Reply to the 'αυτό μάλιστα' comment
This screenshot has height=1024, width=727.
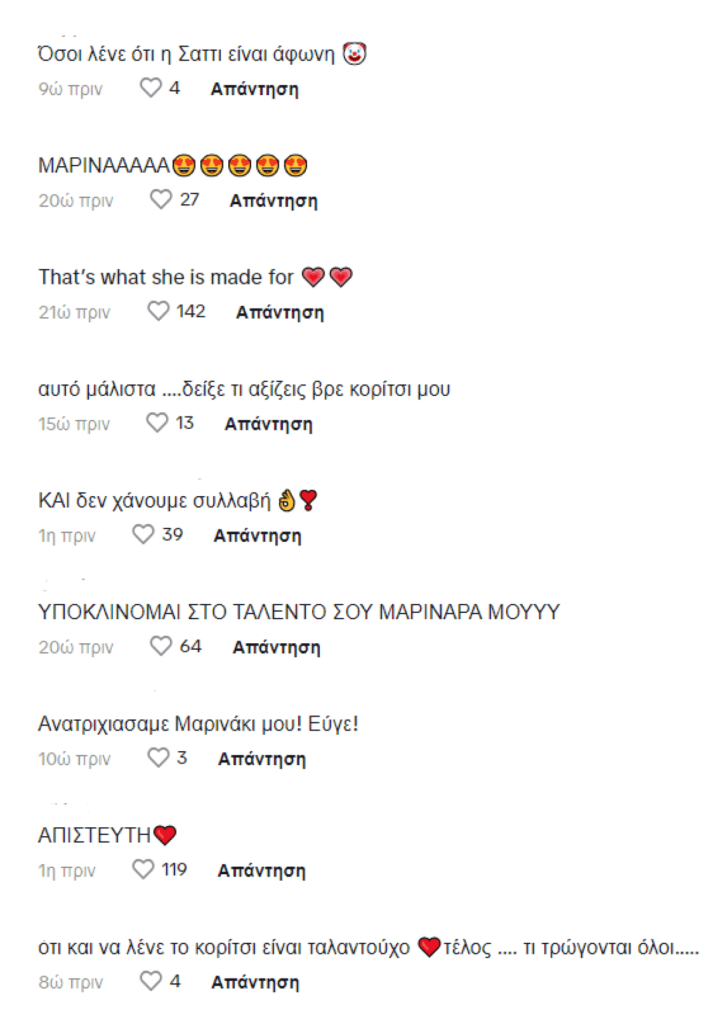pos(268,424)
